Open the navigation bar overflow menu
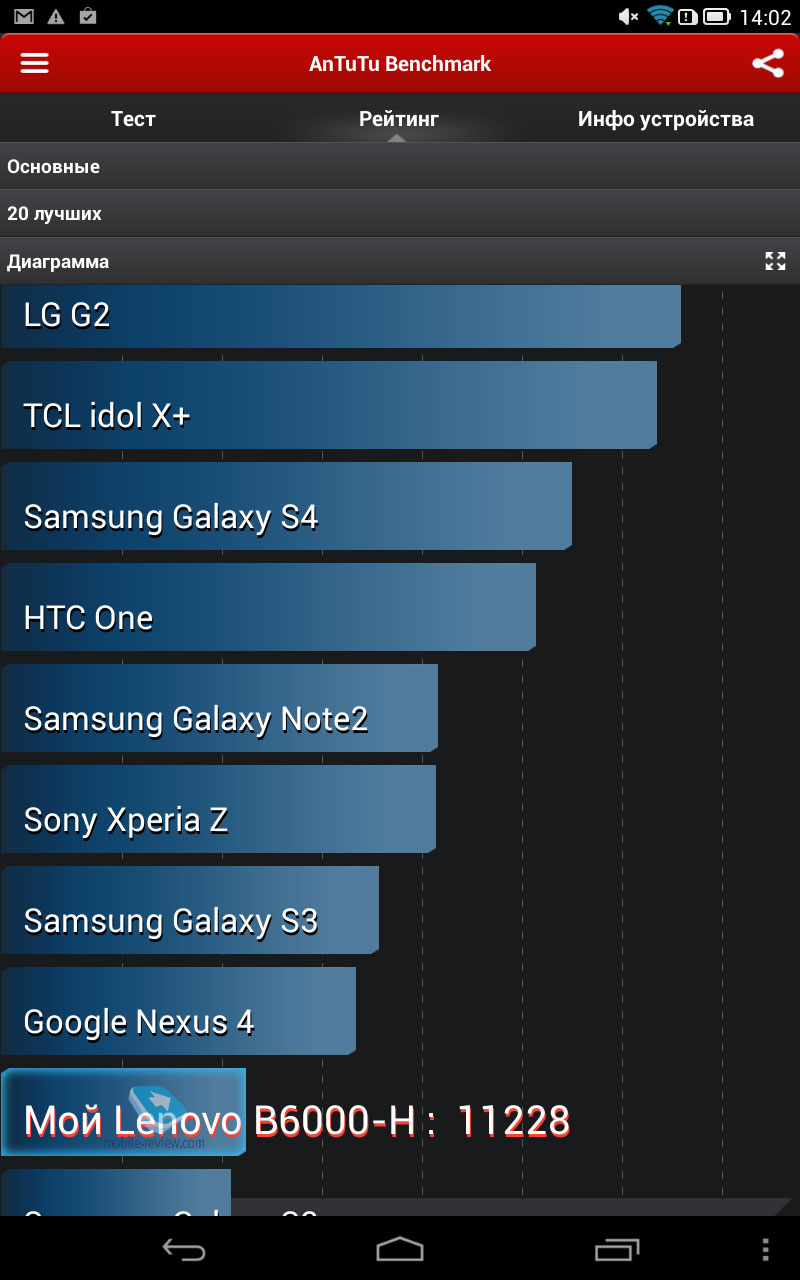The image size is (800, 1280). point(766,1249)
